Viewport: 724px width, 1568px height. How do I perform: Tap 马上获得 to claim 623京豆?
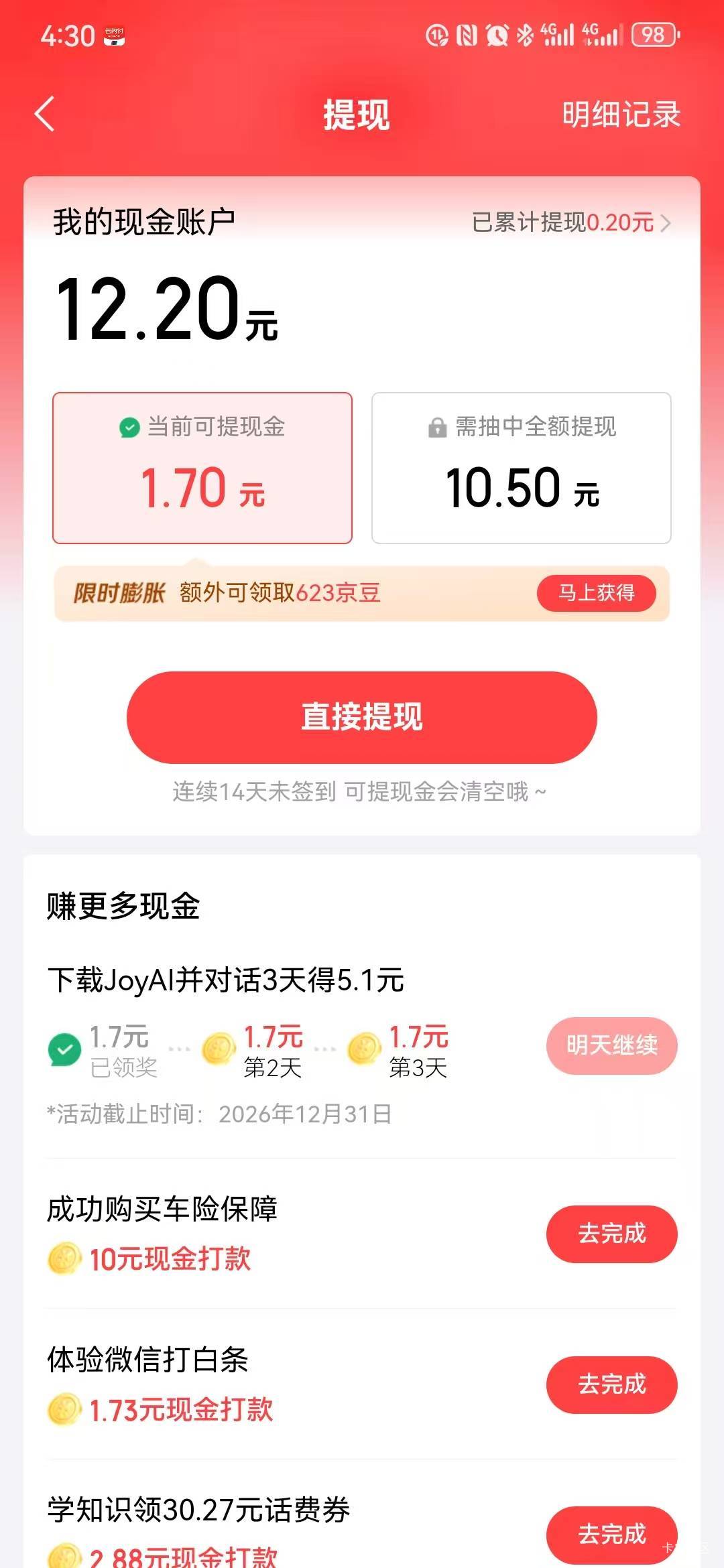pyautogui.click(x=596, y=593)
